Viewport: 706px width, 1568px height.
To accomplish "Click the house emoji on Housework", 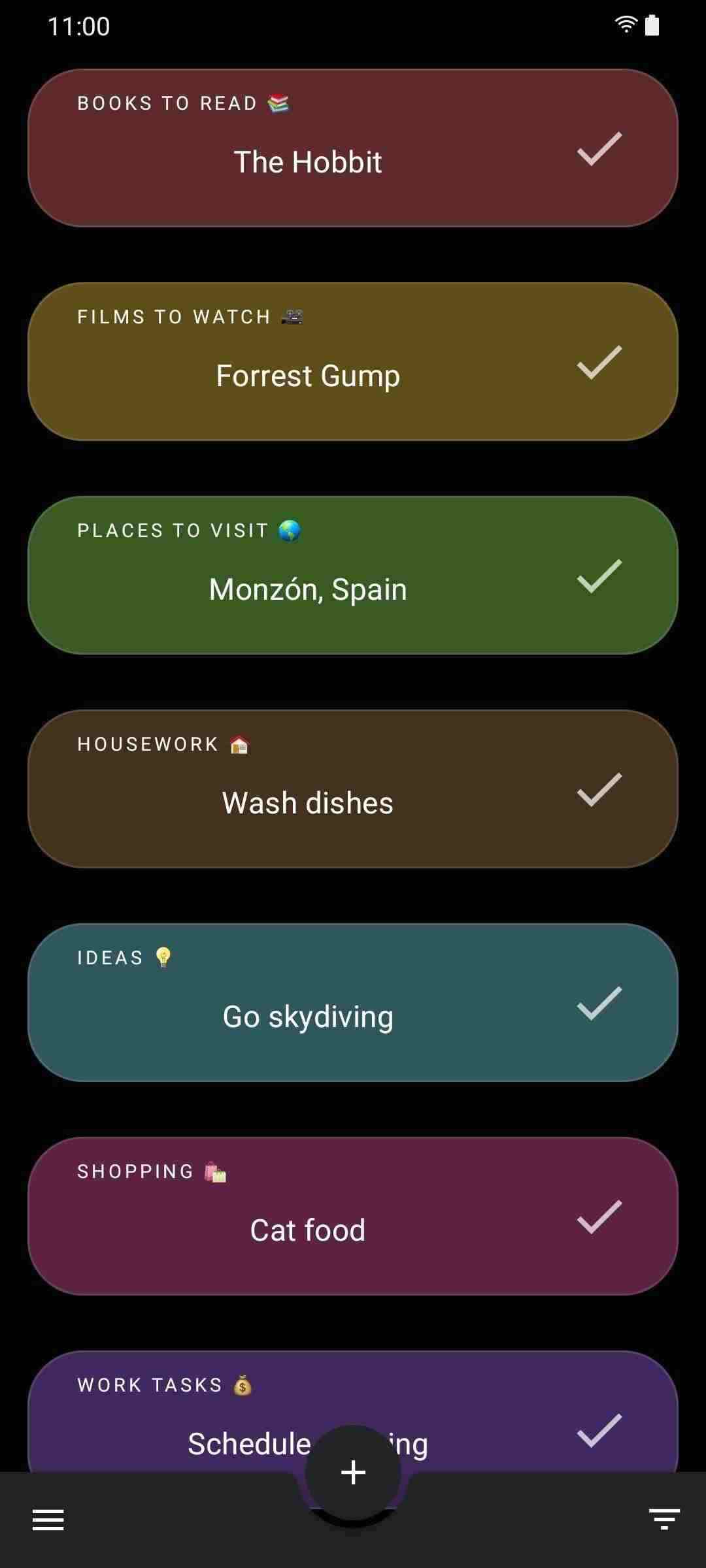I will point(239,744).
